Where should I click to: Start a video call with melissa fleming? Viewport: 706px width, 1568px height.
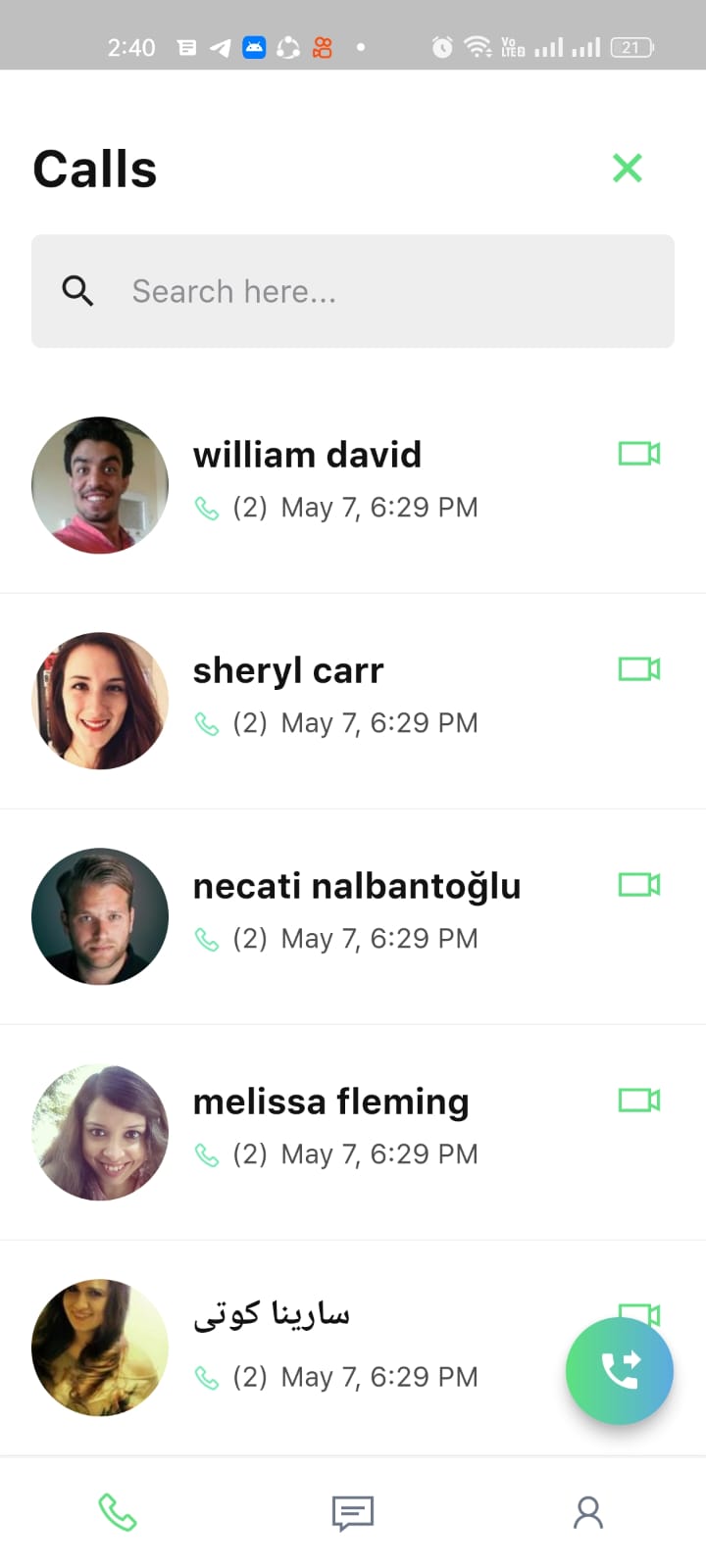(x=638, y=1100)
